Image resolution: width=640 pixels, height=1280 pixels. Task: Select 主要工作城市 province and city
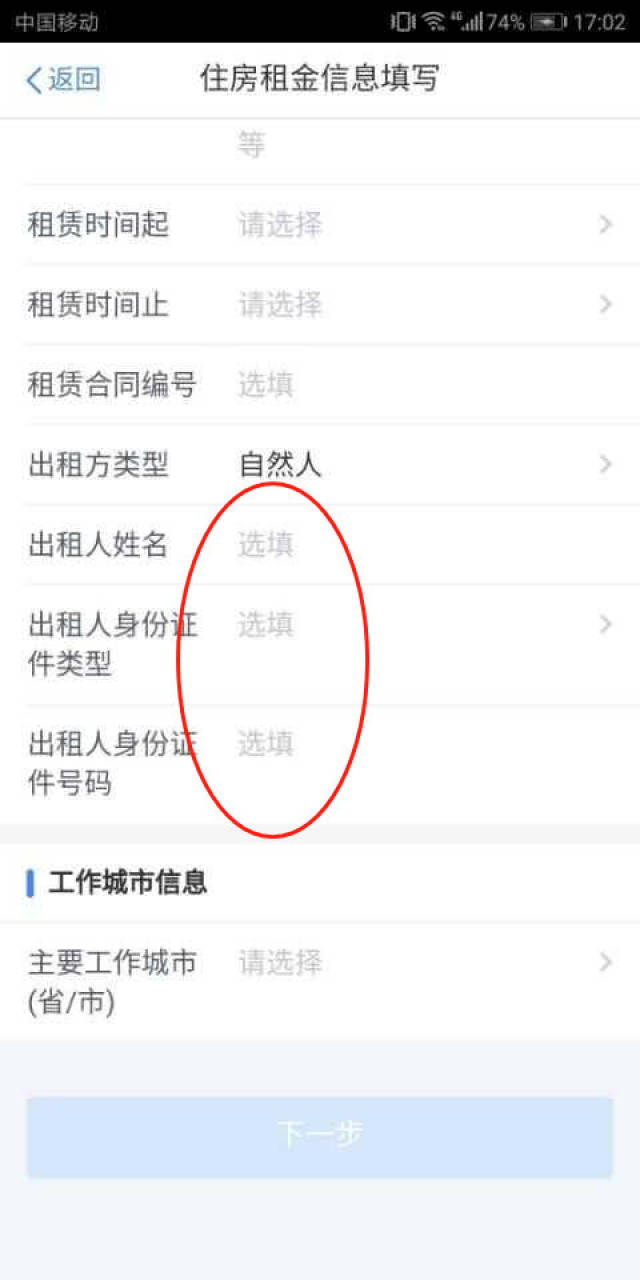(x=320, y=982)
